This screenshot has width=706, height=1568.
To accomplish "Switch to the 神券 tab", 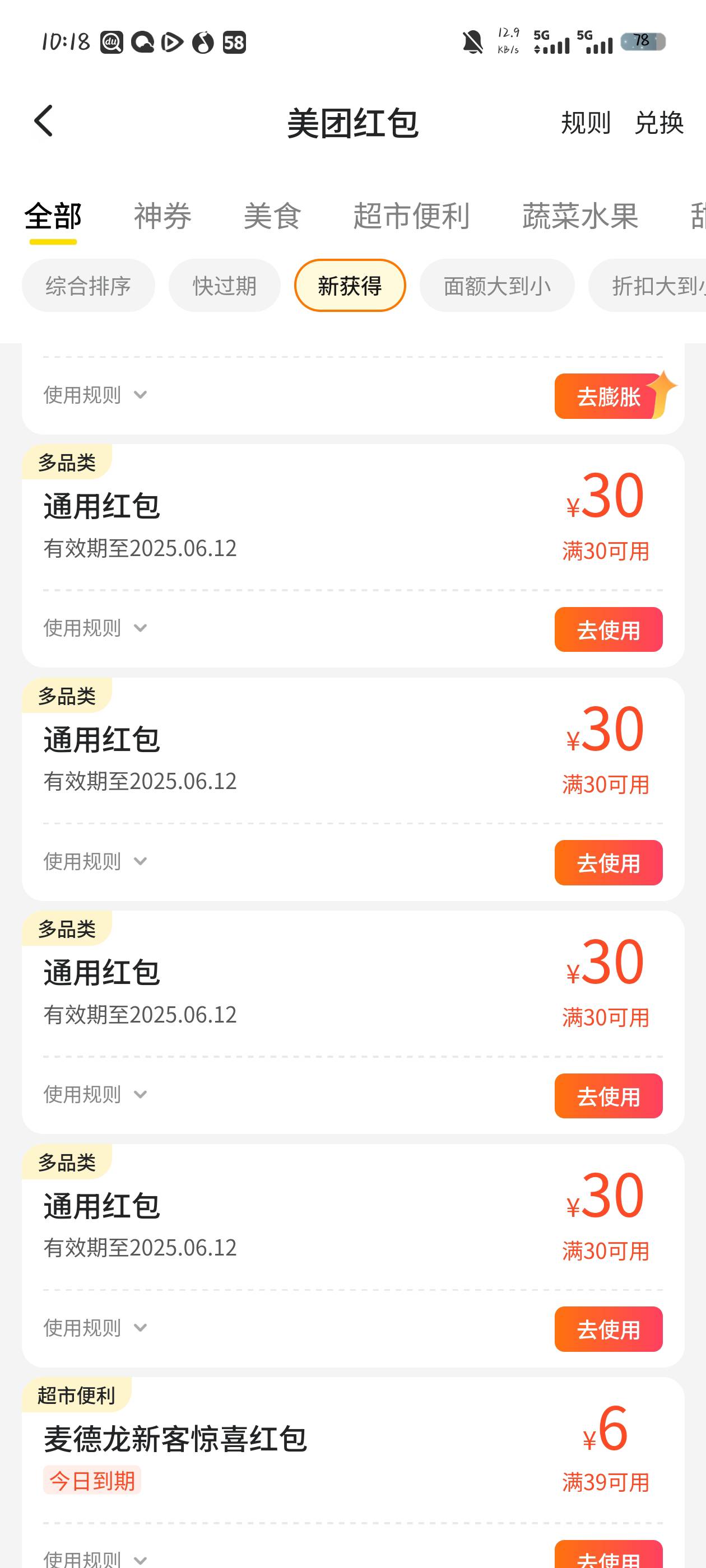I will 162,216.
